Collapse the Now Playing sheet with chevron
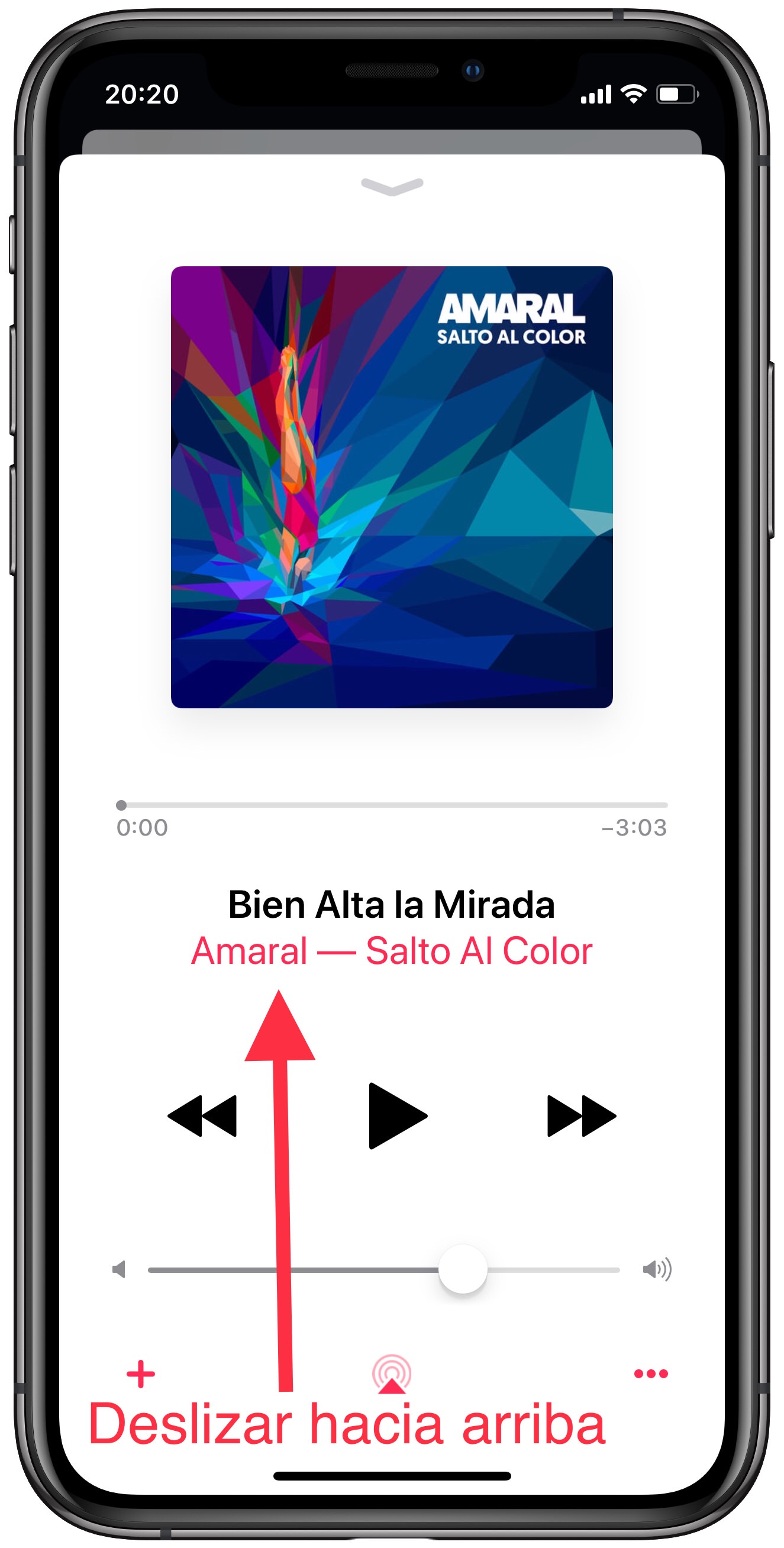The width and height of the screenshot is (784, 1548). click(392, 187)
